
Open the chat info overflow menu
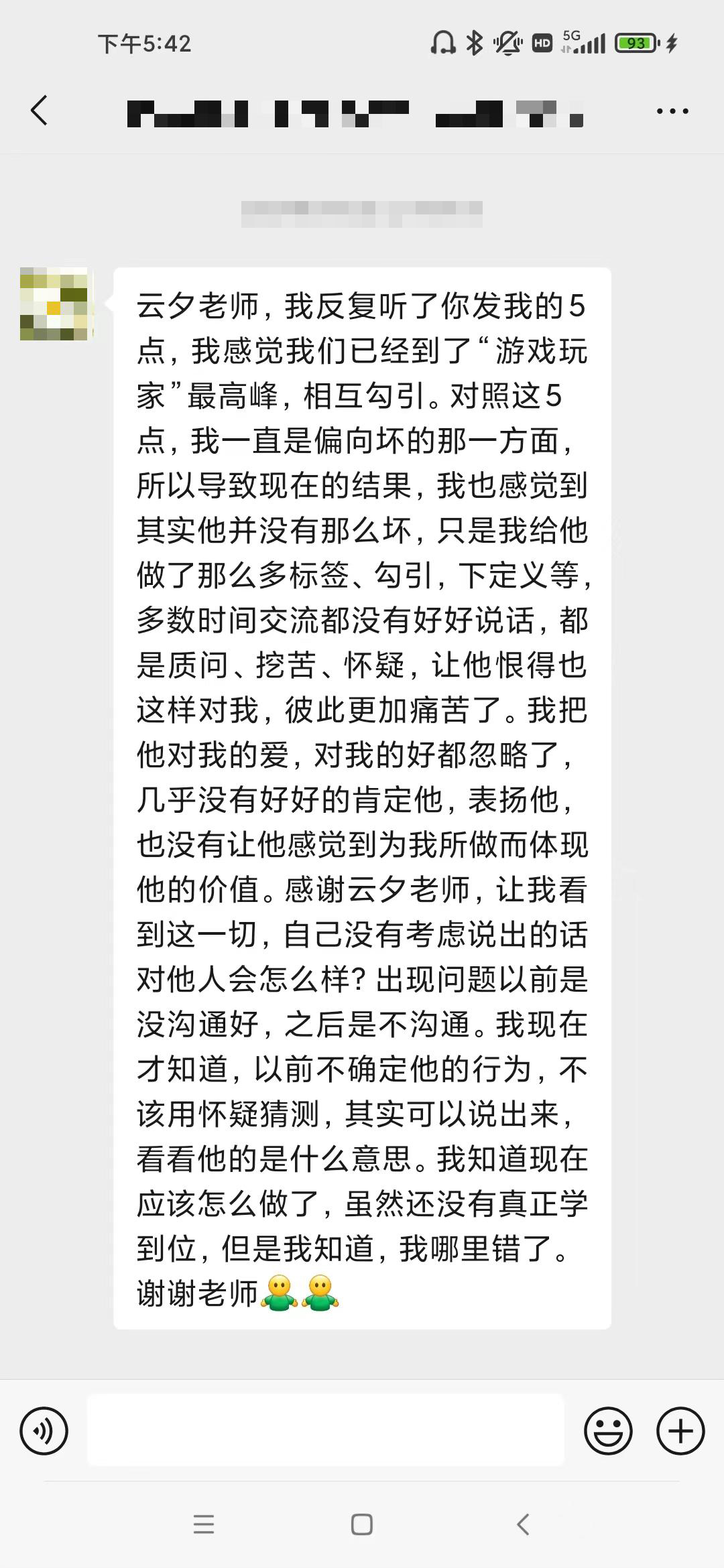672,111
